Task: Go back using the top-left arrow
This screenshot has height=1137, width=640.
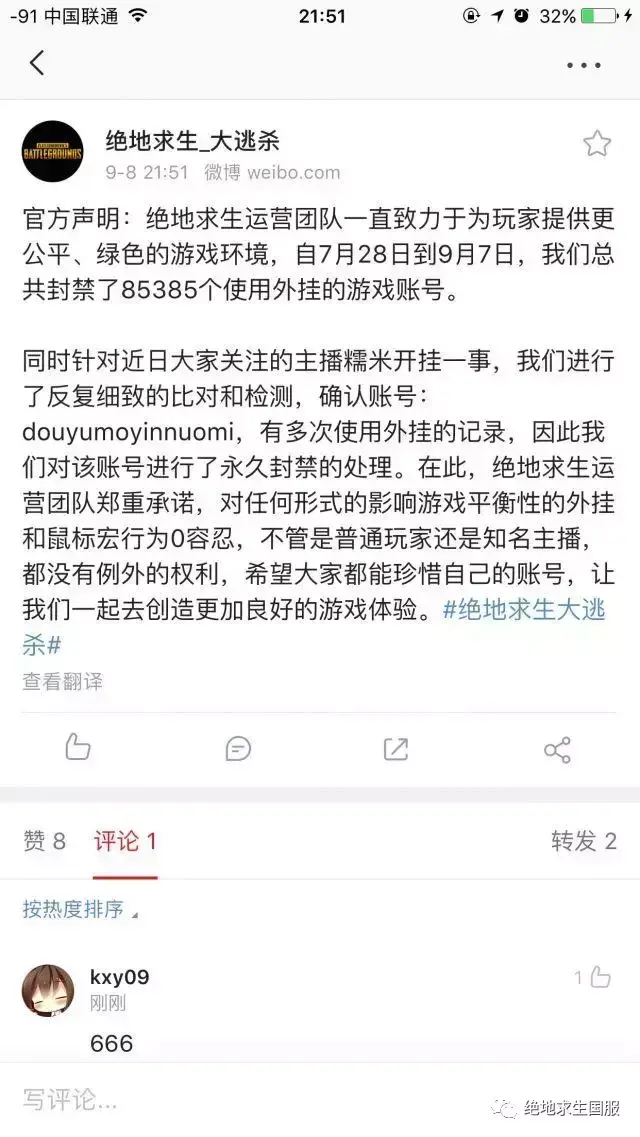Action: coord(37,63)
